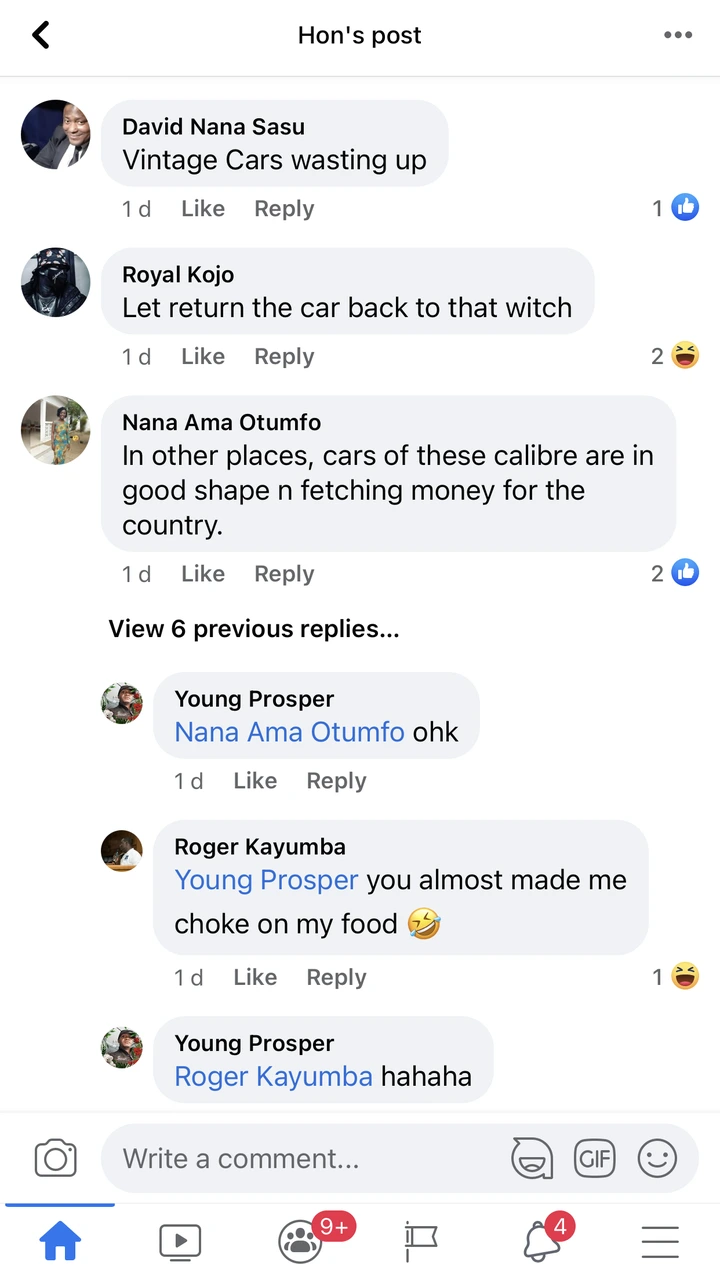Viewport: 720px width, 1280px height.
Task: Switch to the Home tab
Action: coord(60,1242)
